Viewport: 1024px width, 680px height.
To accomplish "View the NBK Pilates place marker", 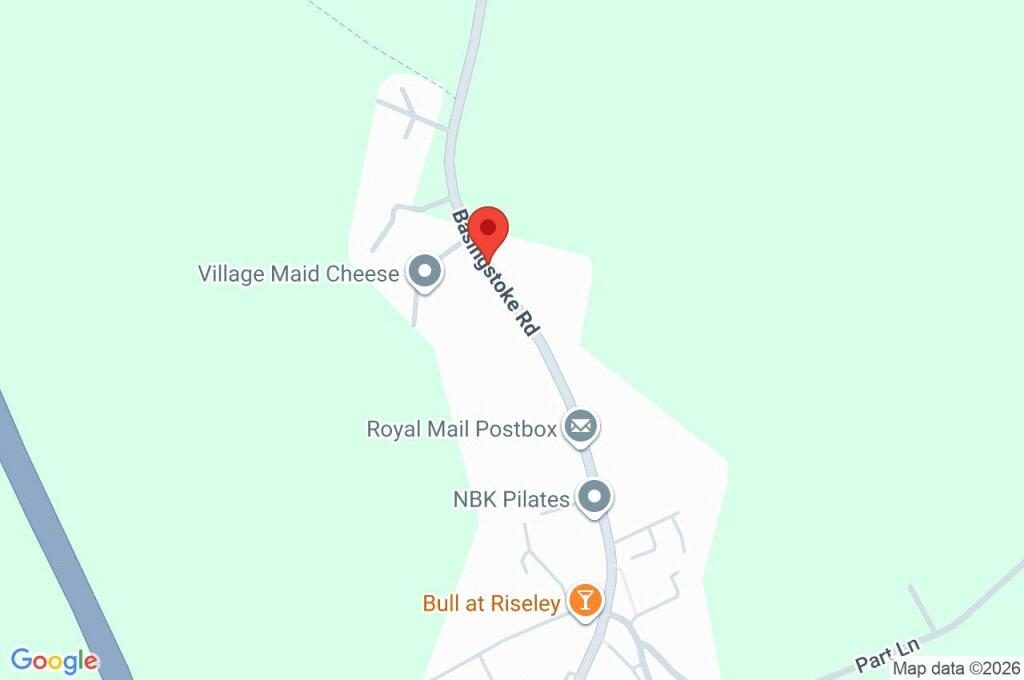I will coord(595,497).
